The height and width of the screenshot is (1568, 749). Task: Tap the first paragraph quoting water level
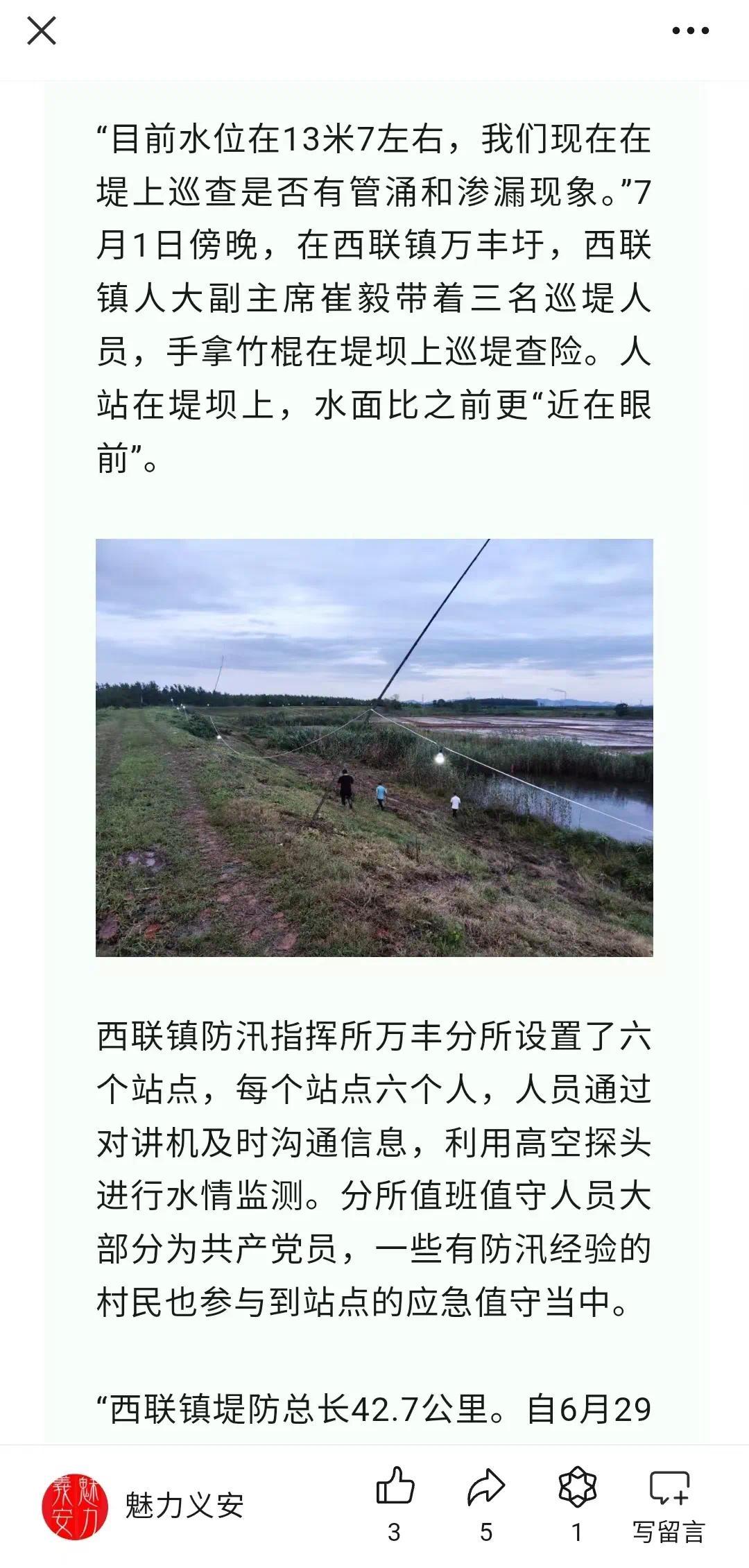[x=374, y=291]
